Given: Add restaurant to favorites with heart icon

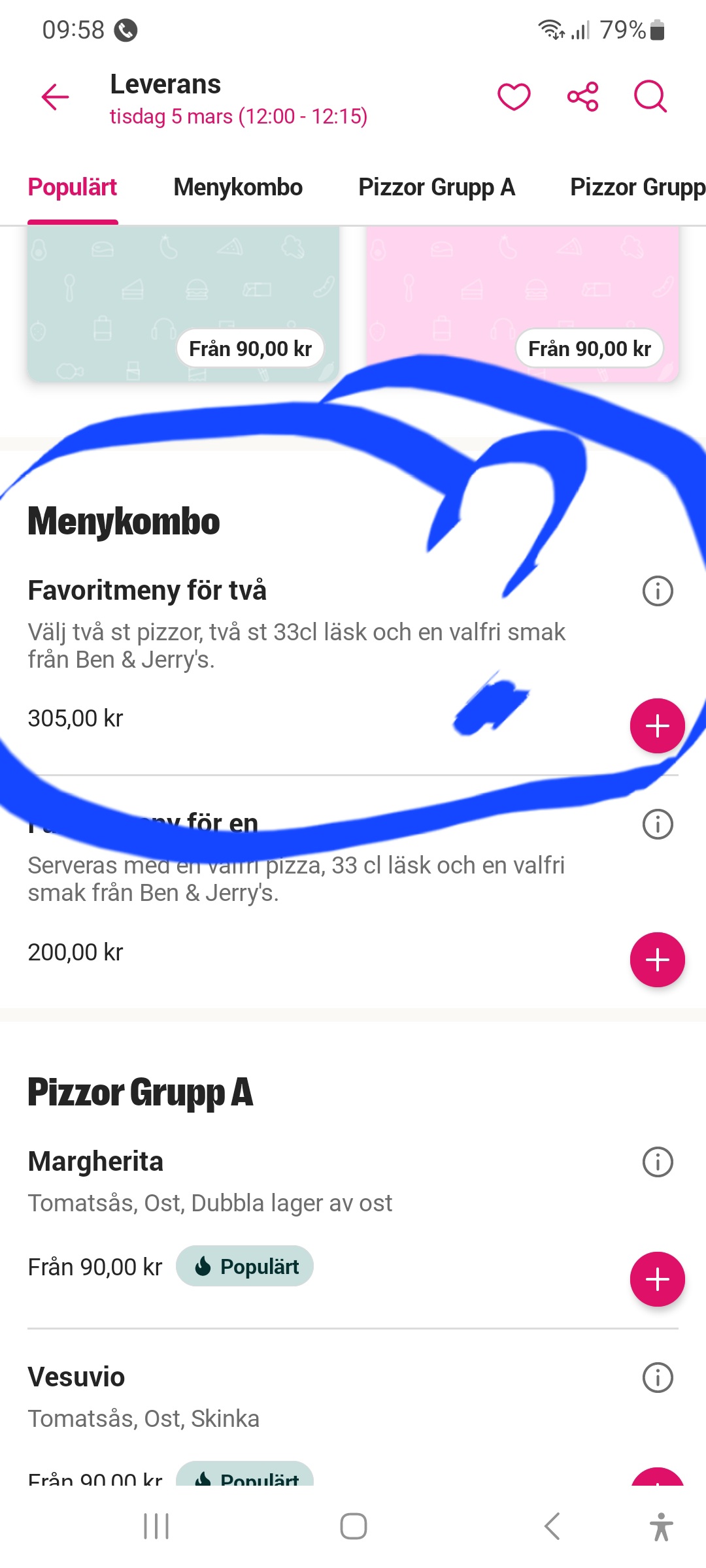Looking at the screenshot, I should click(514, 97).
